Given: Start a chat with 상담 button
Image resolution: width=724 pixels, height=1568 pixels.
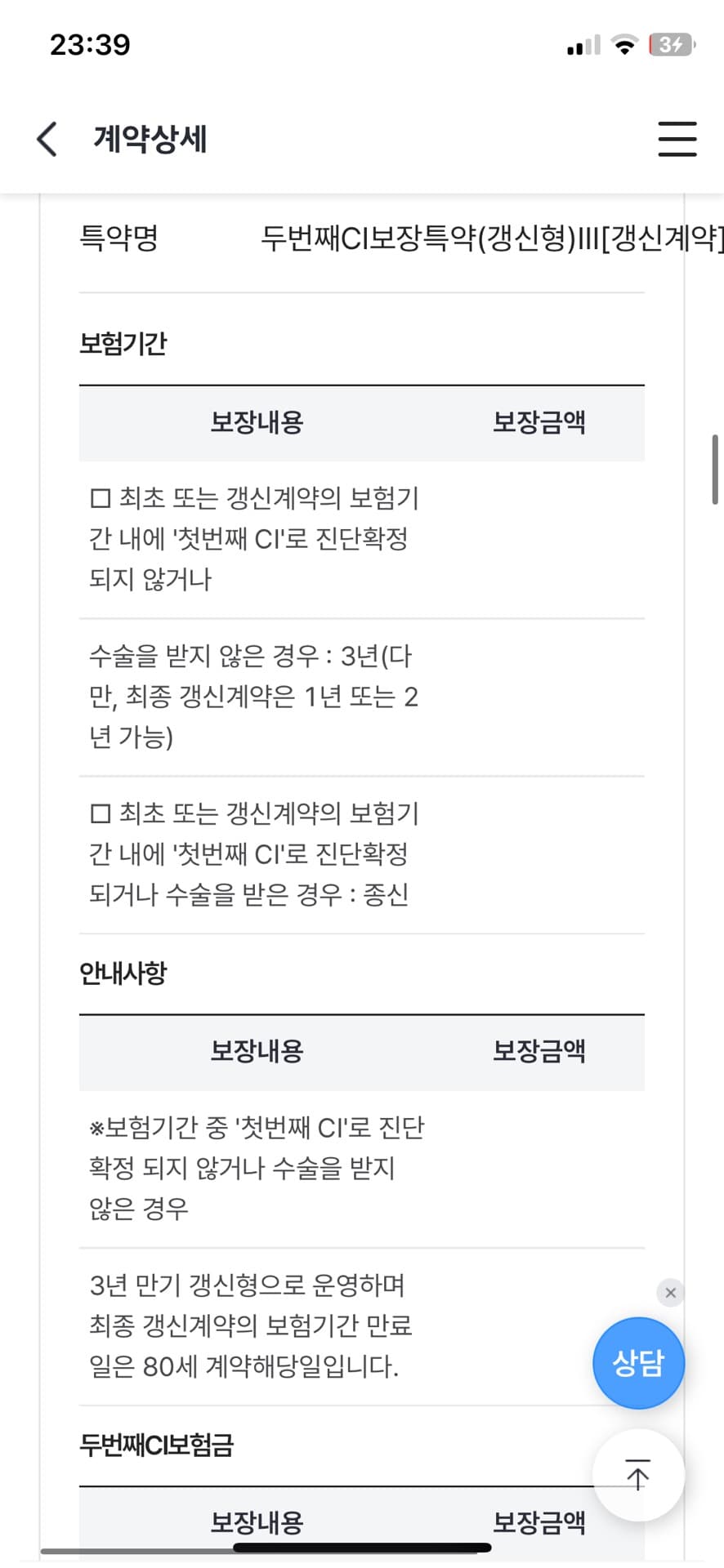Looking at the screenshot, I should [x=637, y=1363].
